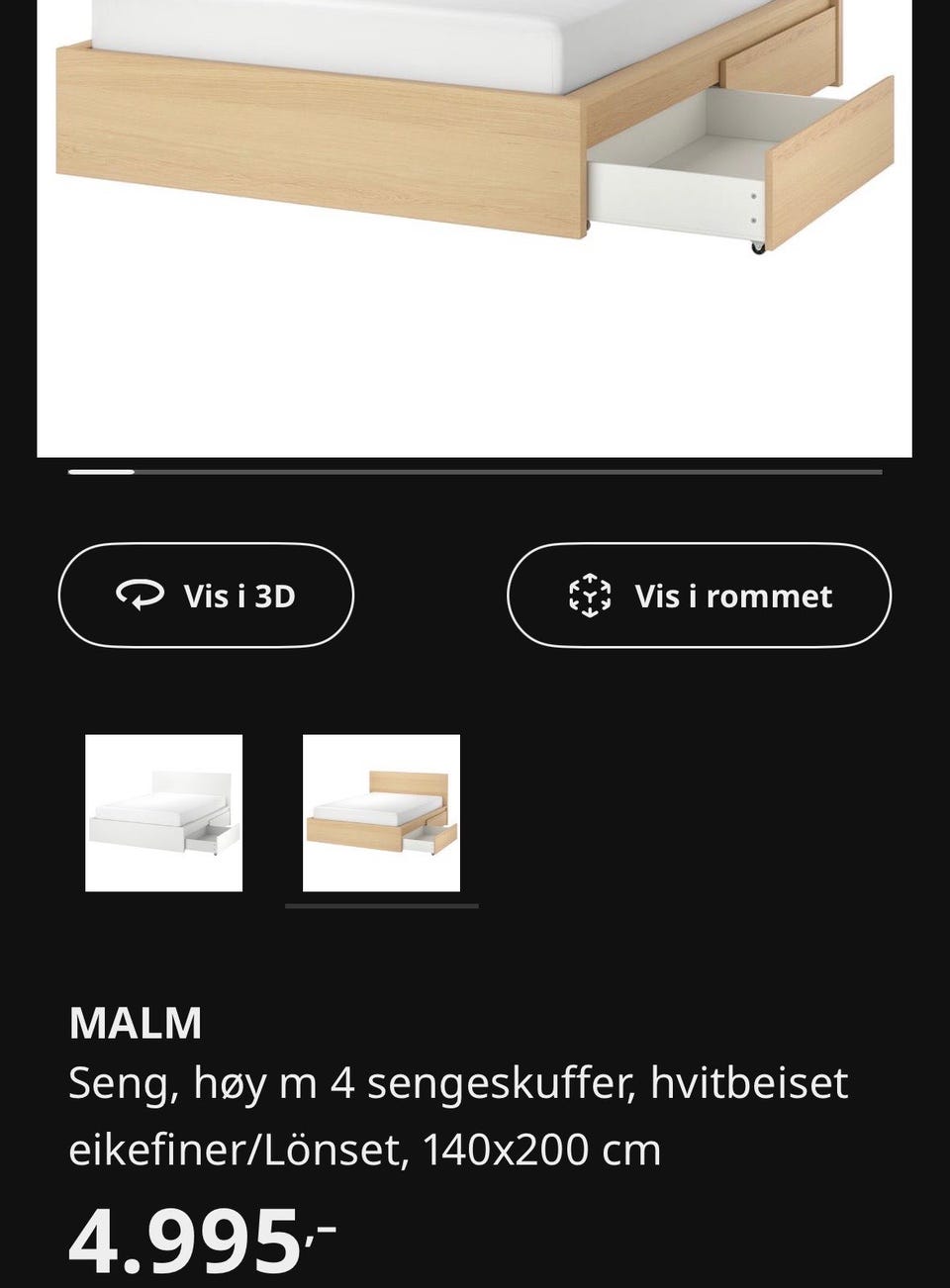950x1288 pixels.
Task: Open the MALM product title
Action: [x=136, y=1025]
